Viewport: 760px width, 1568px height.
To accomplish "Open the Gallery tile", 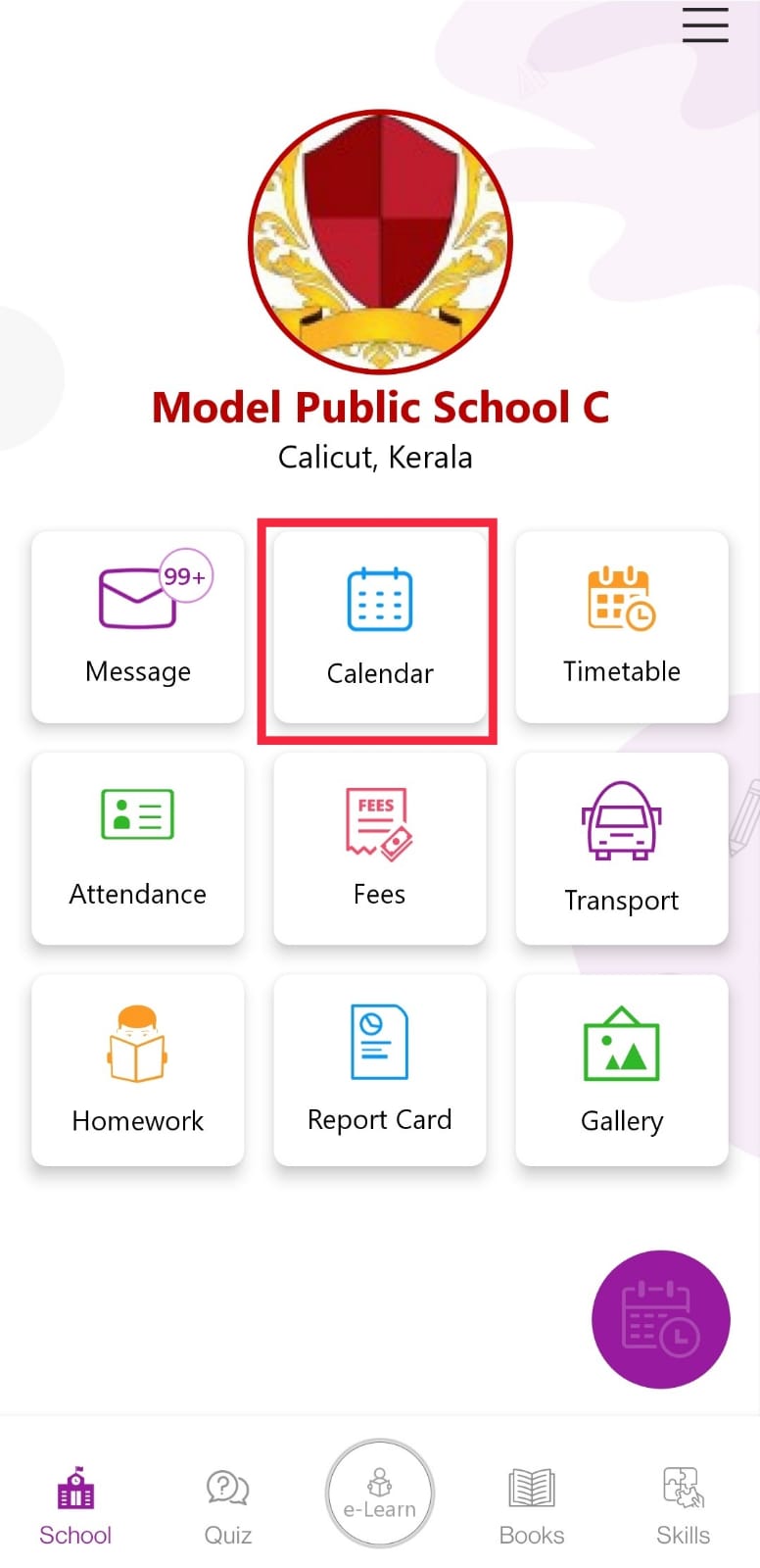I will [x=622, y=1070].
